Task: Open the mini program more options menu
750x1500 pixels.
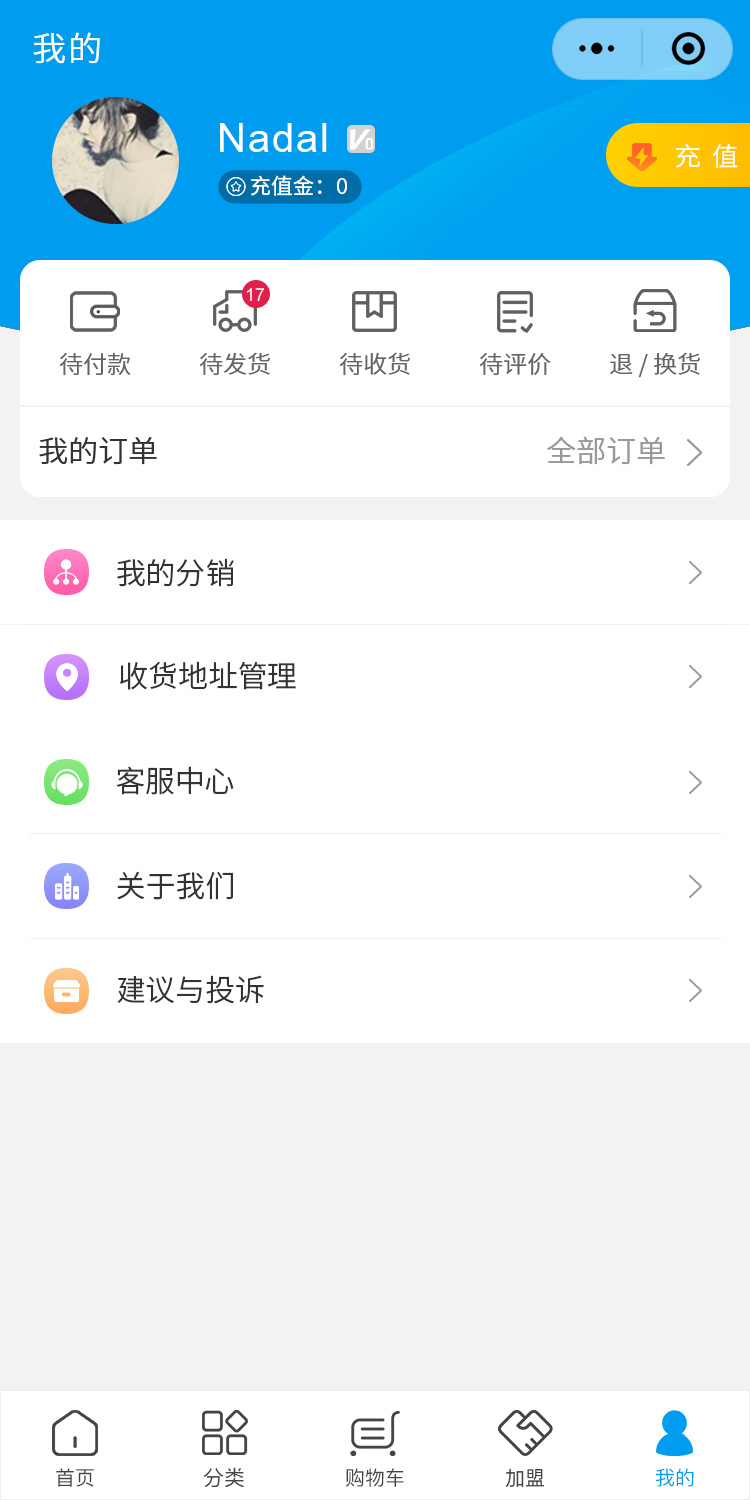Action: tap(597, 48)
